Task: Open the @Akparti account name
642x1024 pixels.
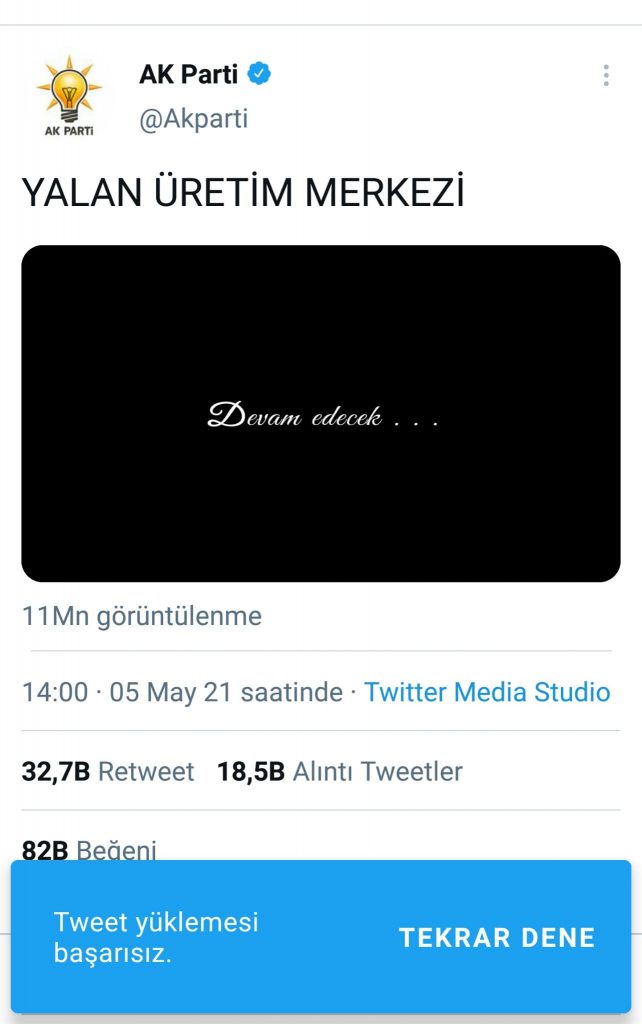Action: pyautogui.click(x=193, y=118)
